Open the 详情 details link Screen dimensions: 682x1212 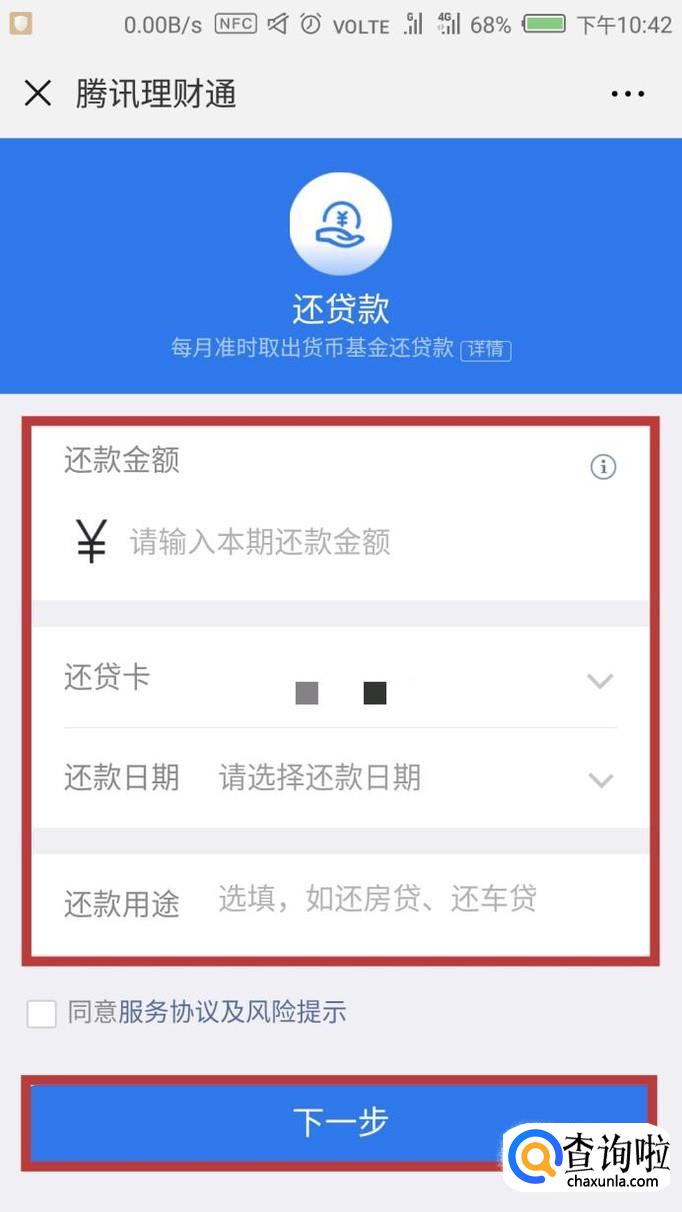pyautogui.click(x=486, y=350)
